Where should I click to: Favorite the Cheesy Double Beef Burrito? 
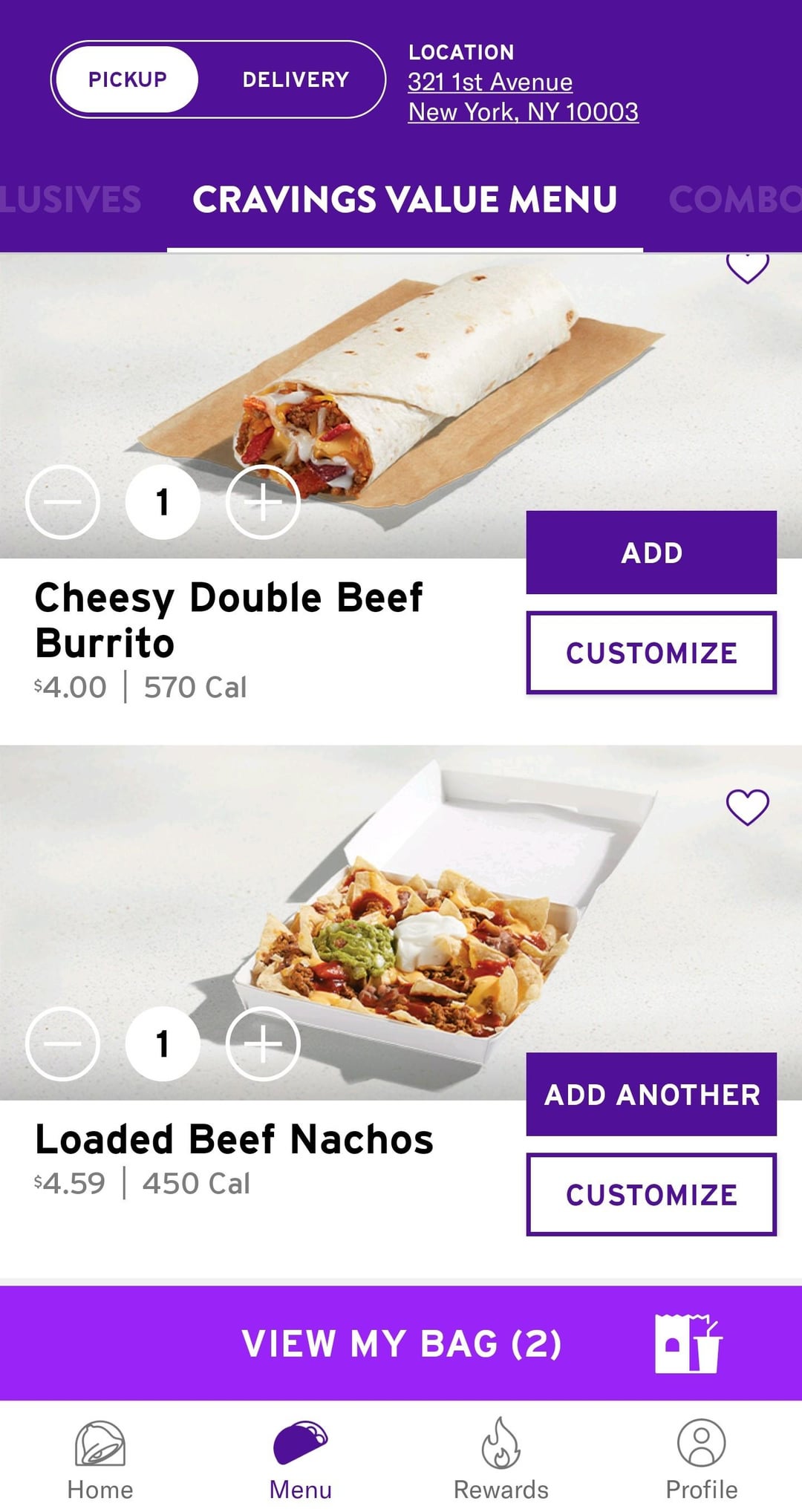click(747, 267)
